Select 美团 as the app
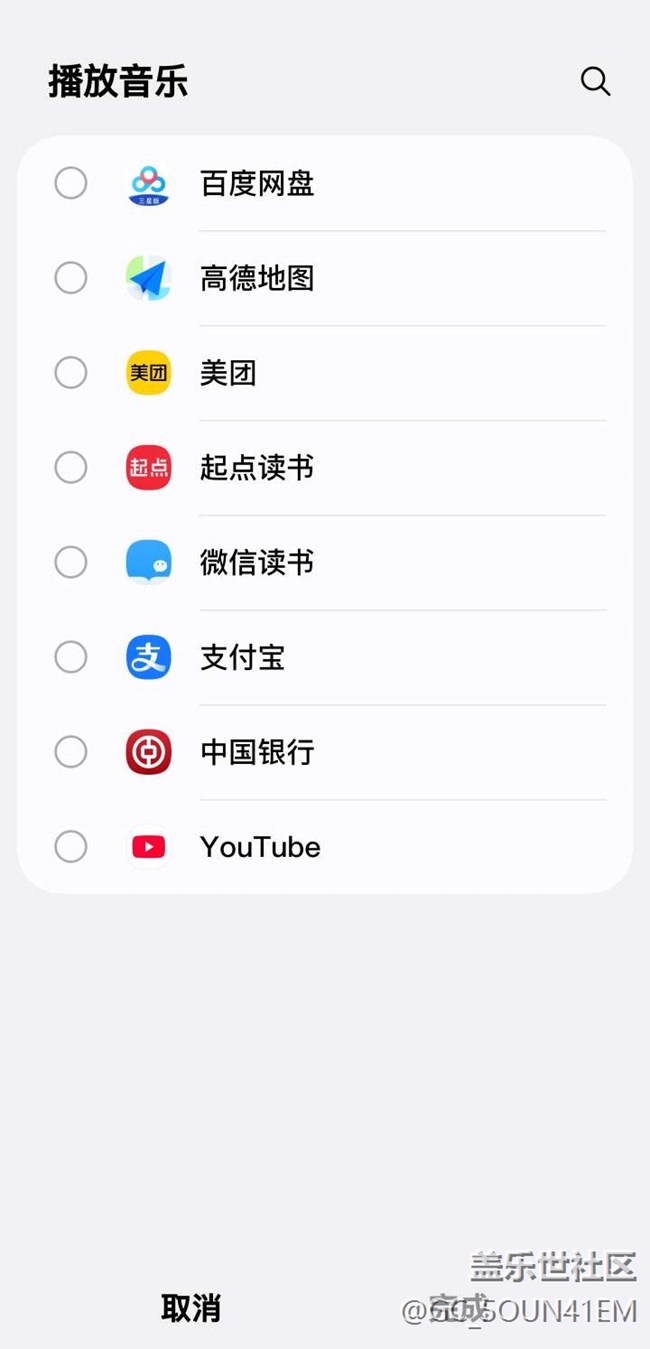 point(71,373)
